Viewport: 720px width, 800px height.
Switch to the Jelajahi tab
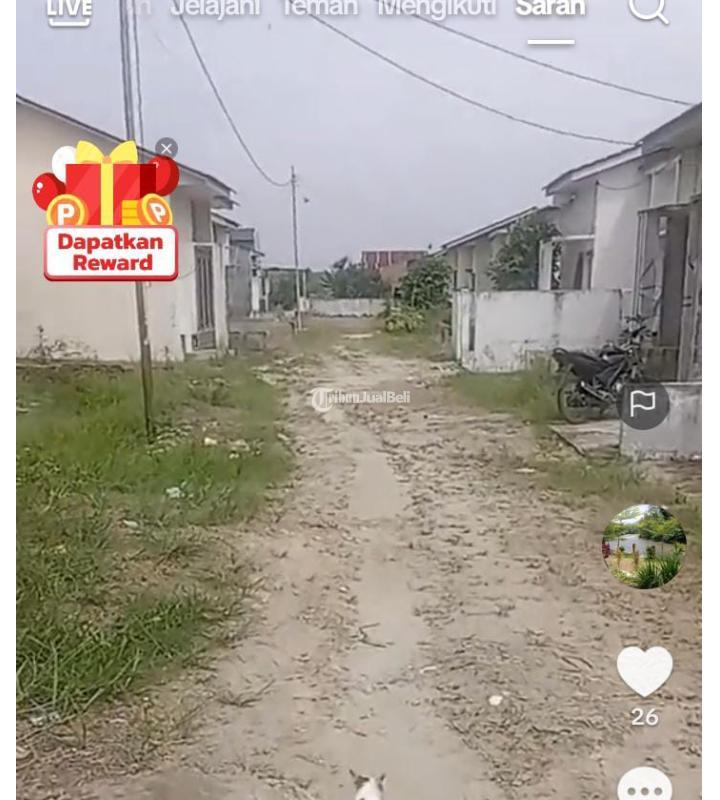tap(215, 9)
